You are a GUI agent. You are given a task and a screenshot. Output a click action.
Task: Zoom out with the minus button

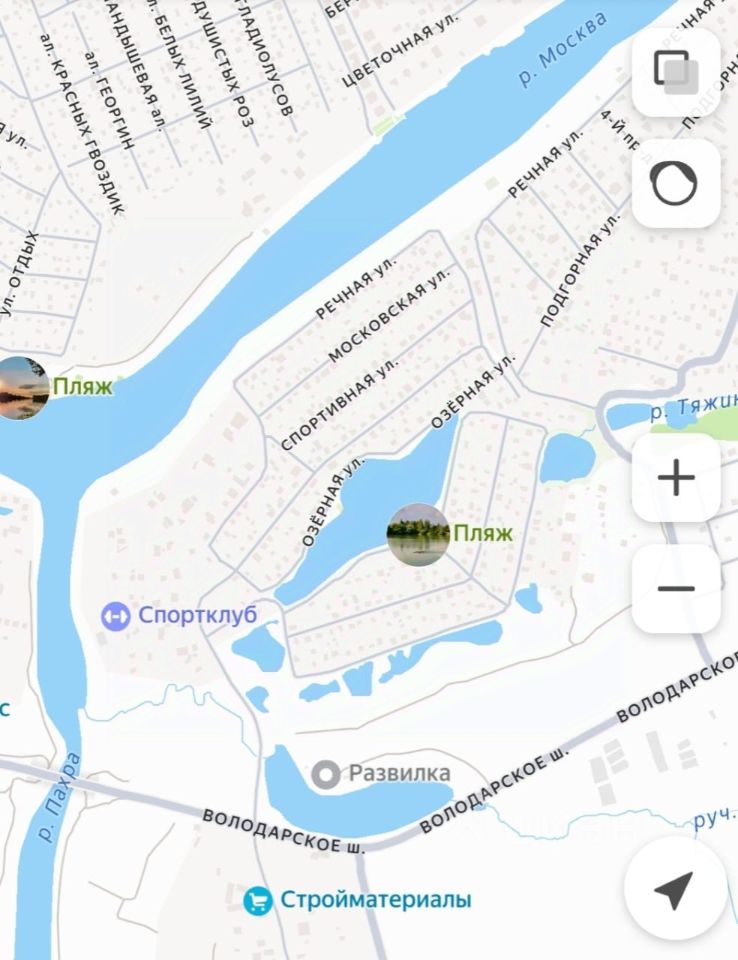point(676,588)
